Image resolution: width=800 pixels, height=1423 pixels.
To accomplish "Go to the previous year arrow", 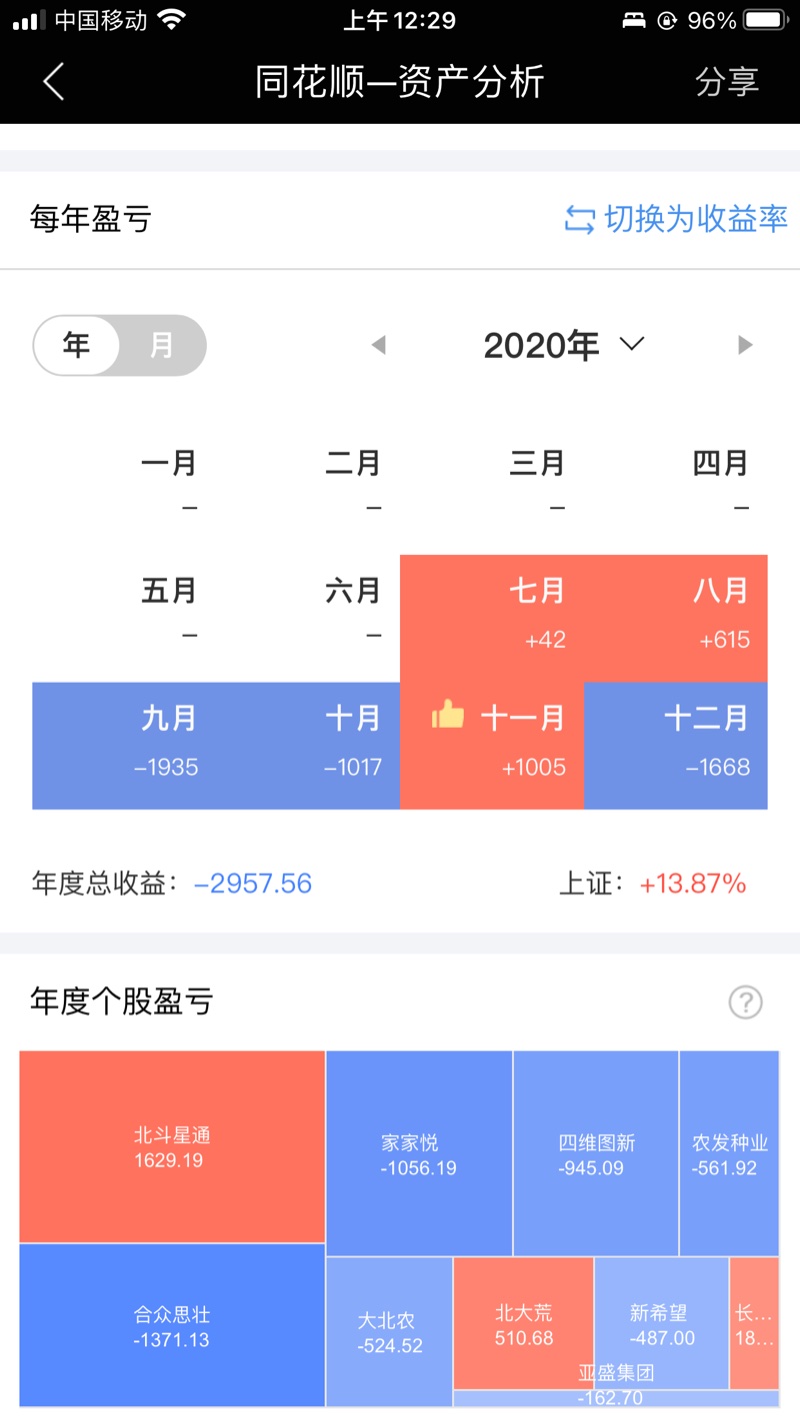I will tap(378, 345).
